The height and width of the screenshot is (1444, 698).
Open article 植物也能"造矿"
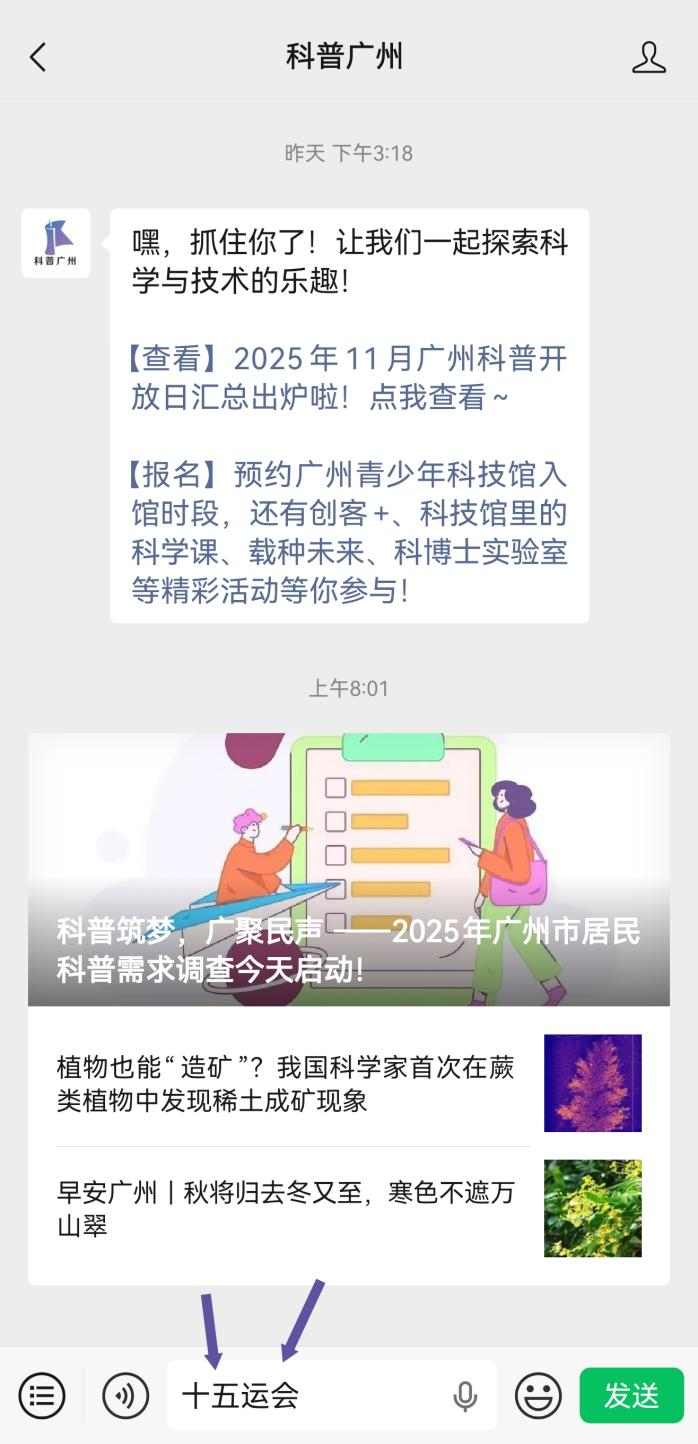click(x=290, y=1084)
